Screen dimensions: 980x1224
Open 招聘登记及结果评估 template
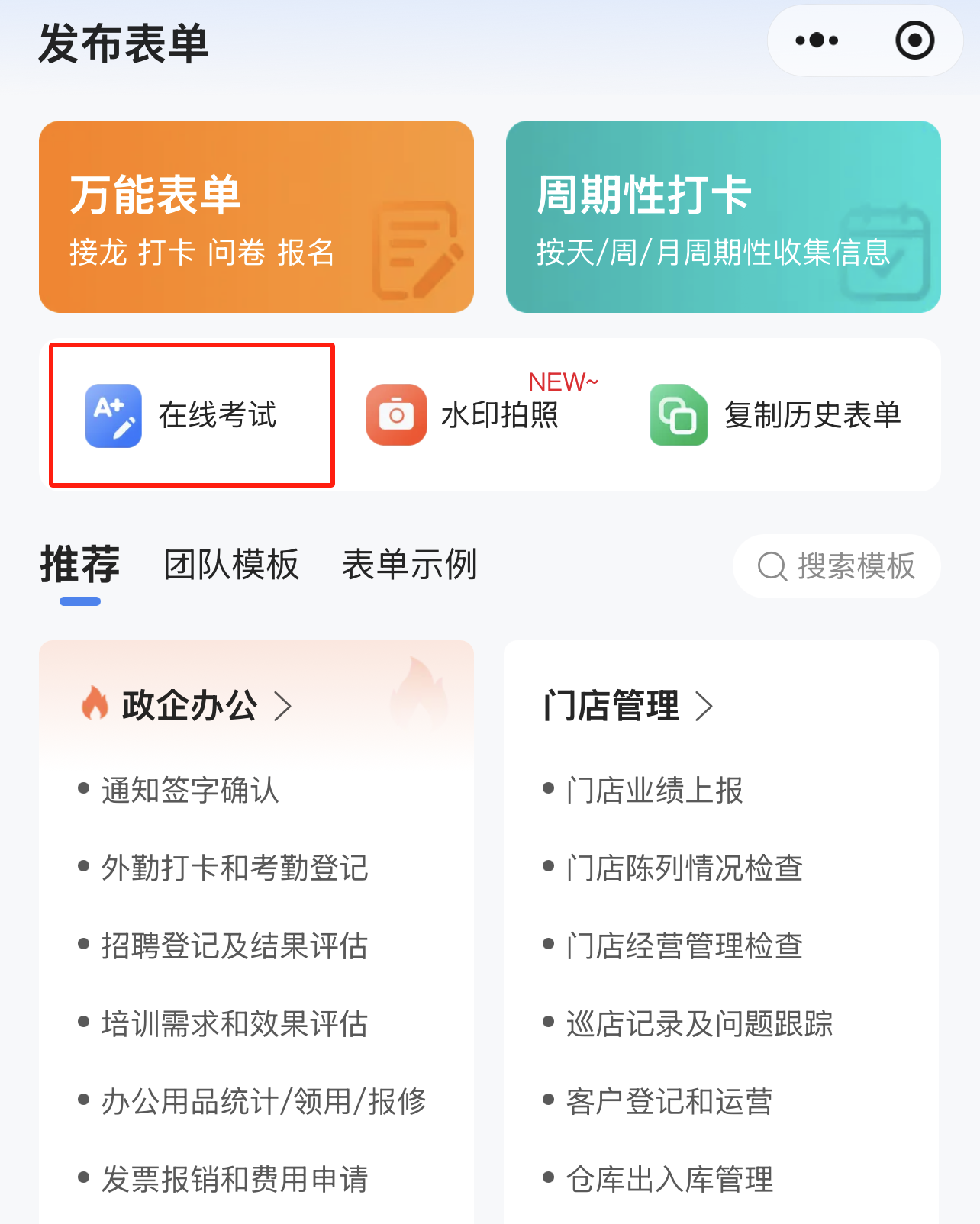click(x=234, y=945)
